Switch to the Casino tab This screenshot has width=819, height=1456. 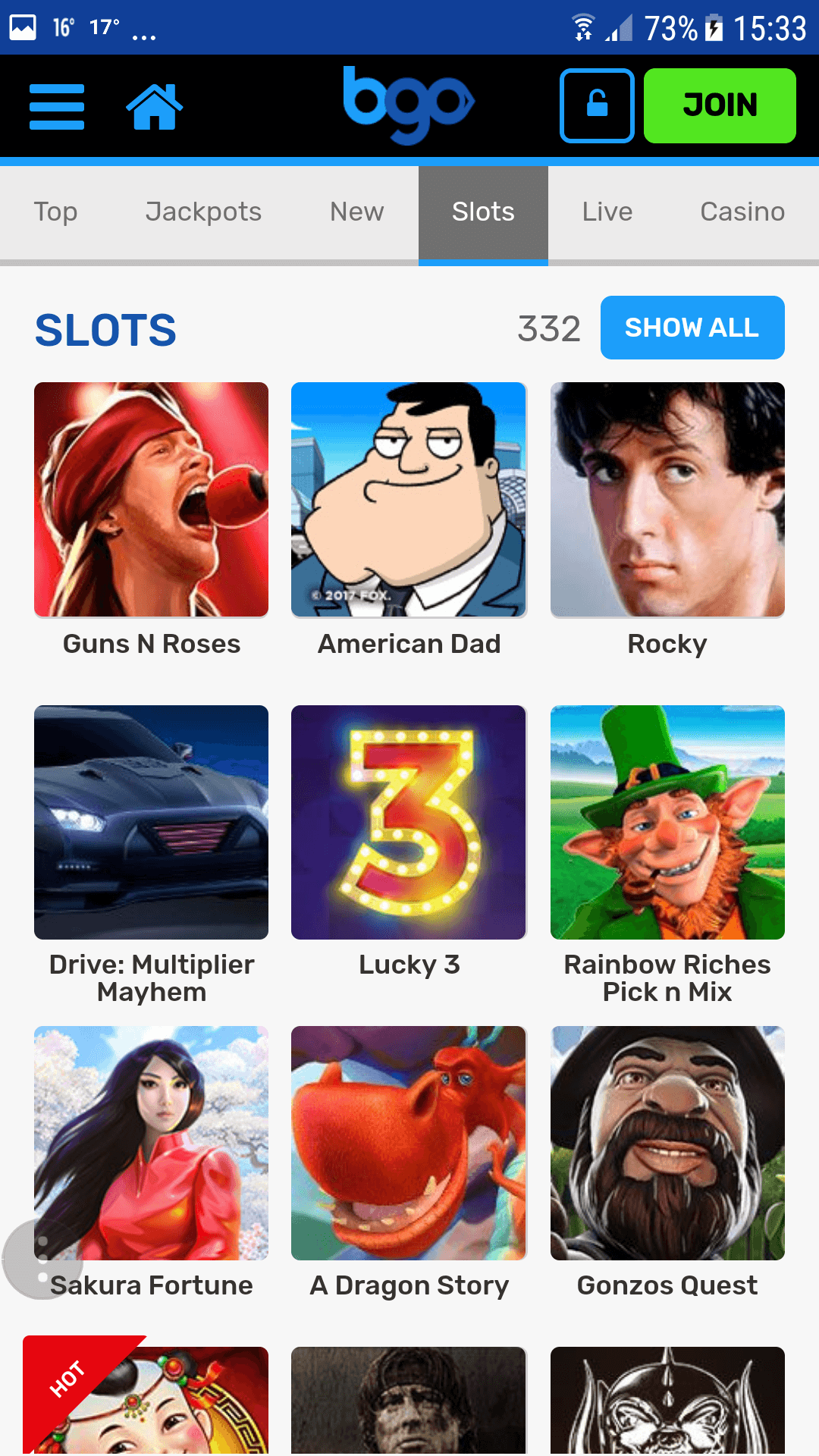click(742, 212)
